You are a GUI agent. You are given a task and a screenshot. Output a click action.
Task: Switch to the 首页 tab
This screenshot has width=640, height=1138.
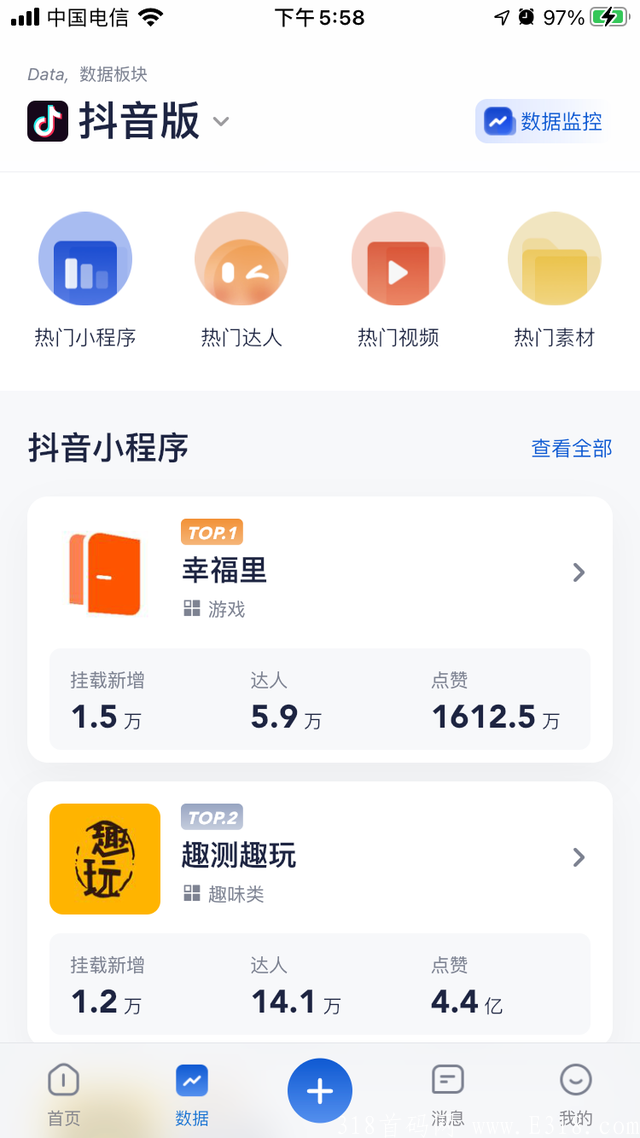click(64, 1094)
